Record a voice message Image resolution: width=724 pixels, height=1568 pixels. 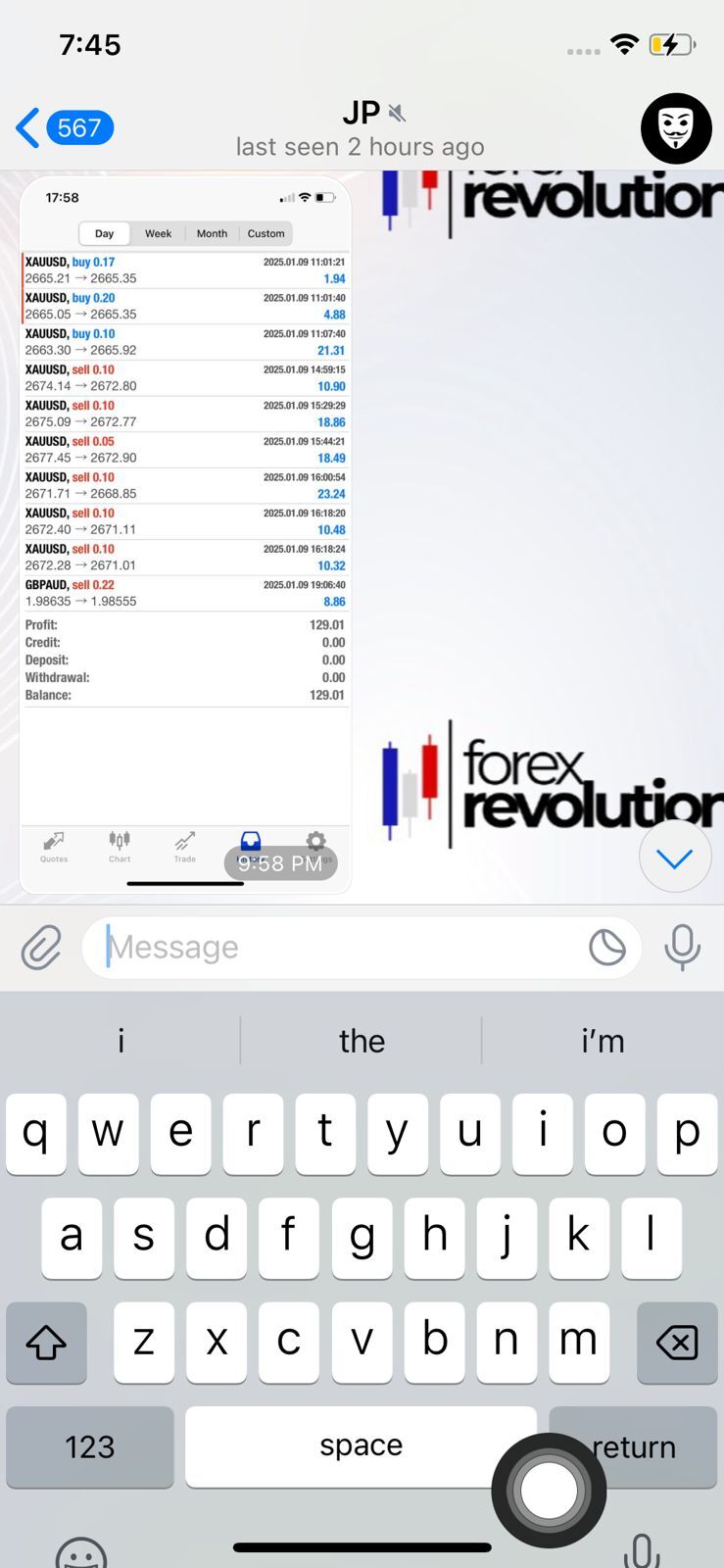tap(682, 948)
